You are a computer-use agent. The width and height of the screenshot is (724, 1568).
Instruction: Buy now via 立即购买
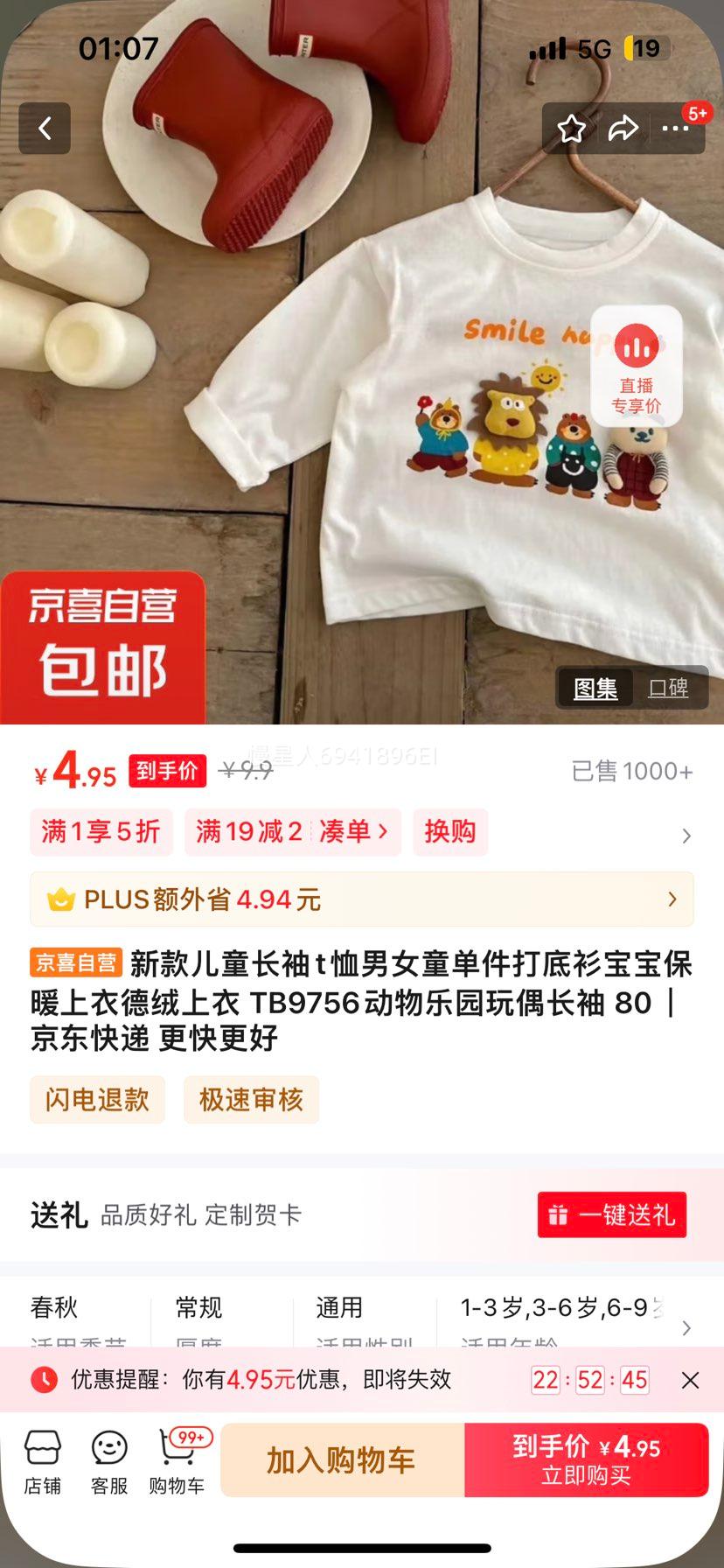point(584,1459)
